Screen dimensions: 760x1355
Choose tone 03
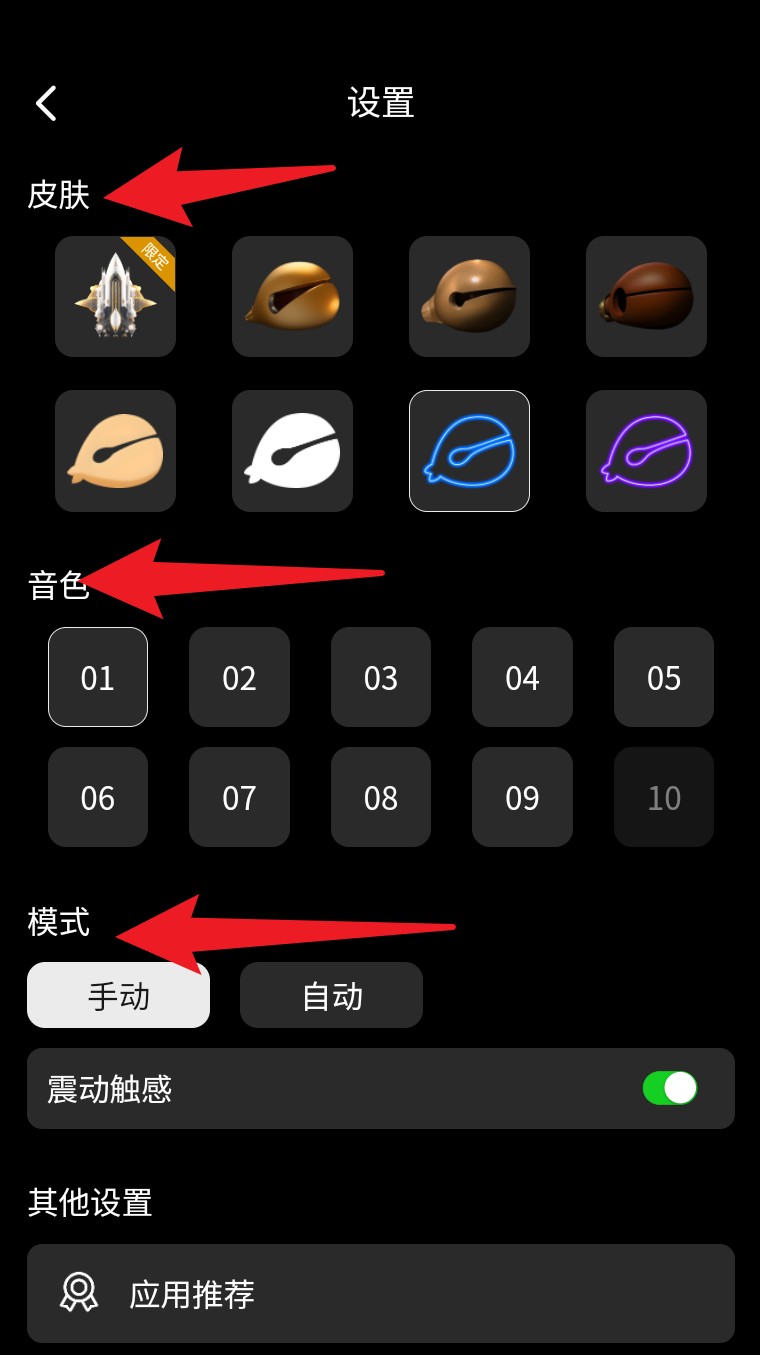pos(381,677)
